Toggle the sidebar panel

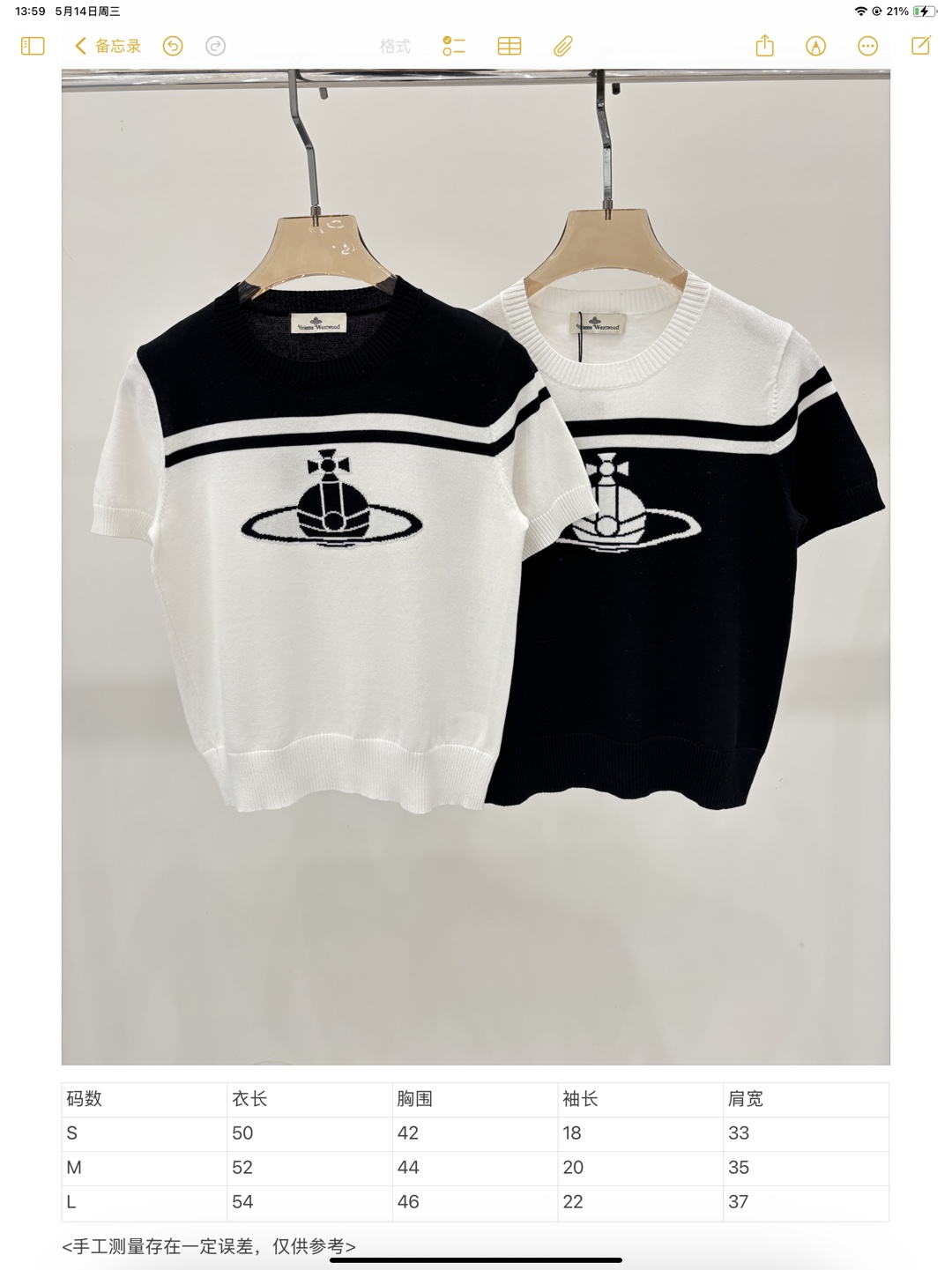pos(33,46)
